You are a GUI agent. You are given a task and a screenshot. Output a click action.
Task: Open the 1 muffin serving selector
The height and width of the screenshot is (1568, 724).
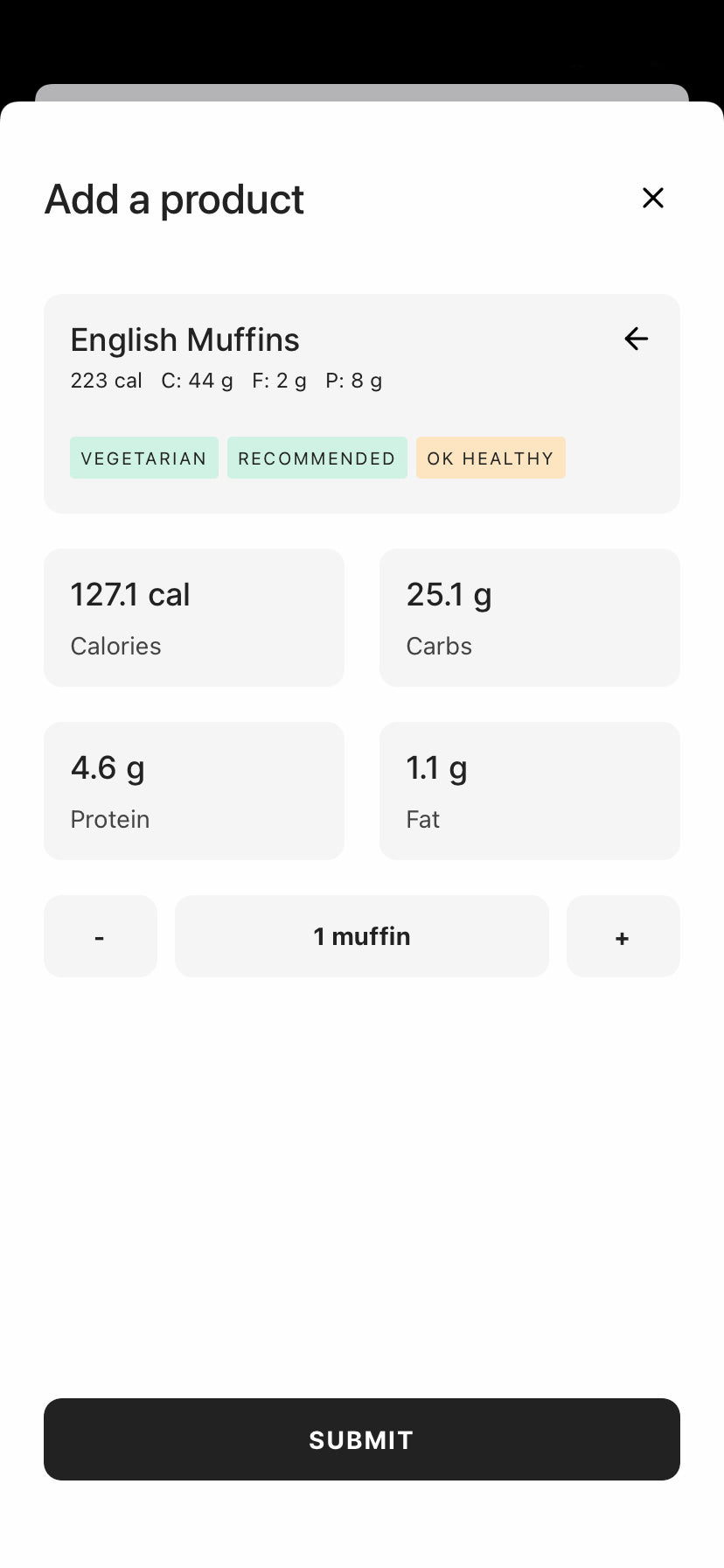(362, 936)
